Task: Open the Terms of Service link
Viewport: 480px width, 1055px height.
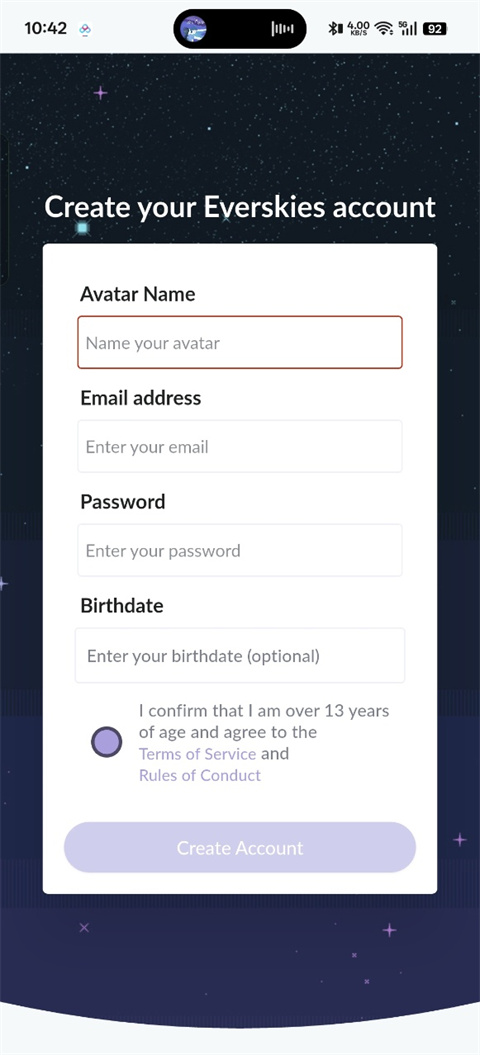Action: point(197,754)
